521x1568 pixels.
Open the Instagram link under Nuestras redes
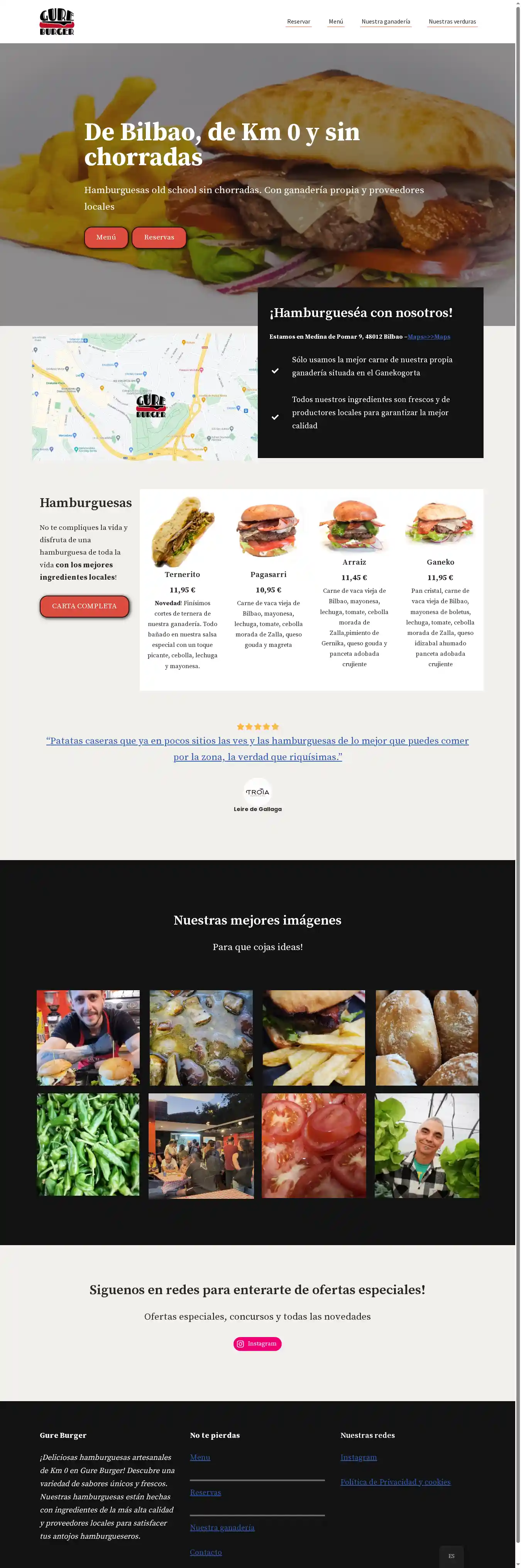click(359, 1457)
